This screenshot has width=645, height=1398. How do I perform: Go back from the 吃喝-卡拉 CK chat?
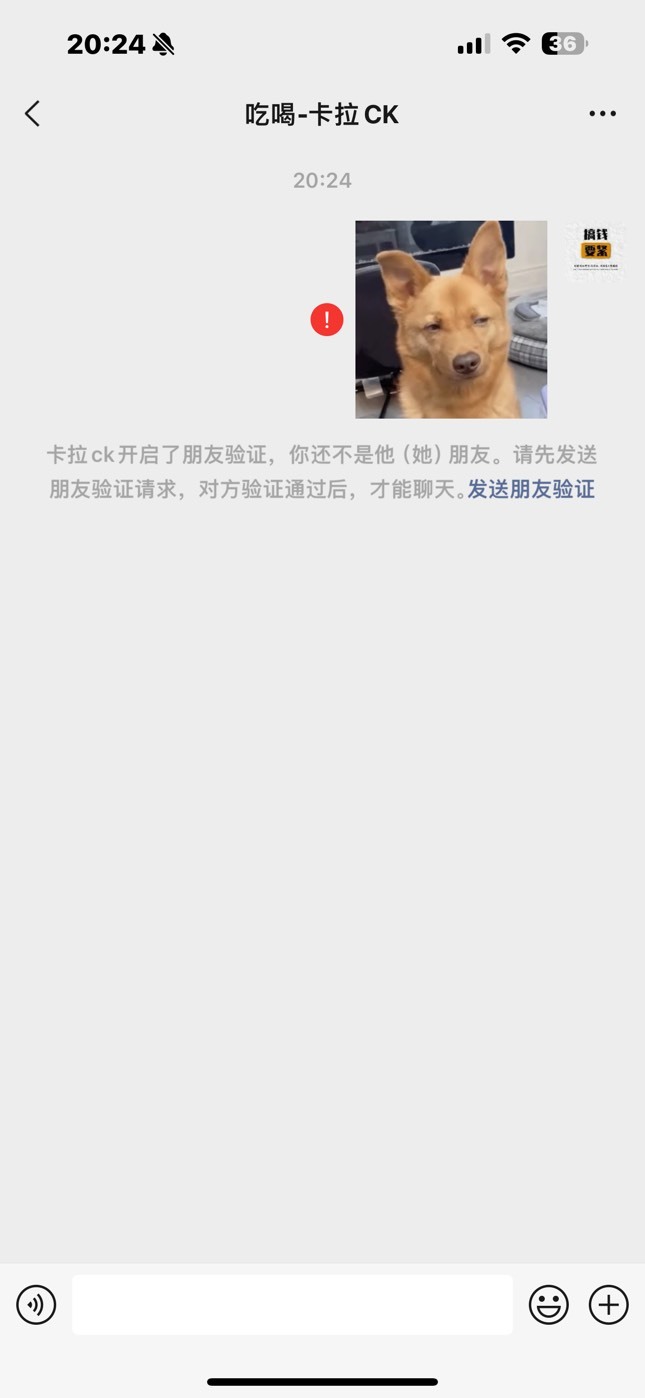(x=33, y=114)
